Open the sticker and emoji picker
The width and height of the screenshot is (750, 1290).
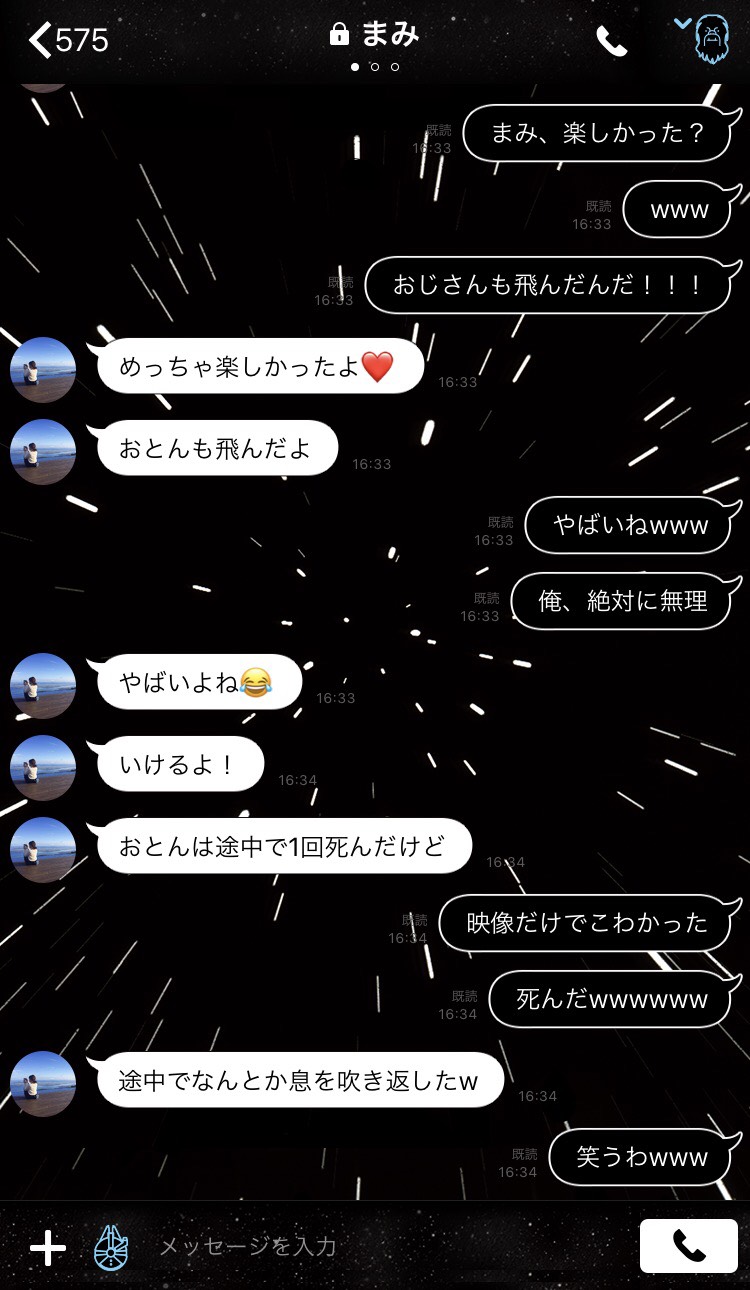[x=111, y=1247]
